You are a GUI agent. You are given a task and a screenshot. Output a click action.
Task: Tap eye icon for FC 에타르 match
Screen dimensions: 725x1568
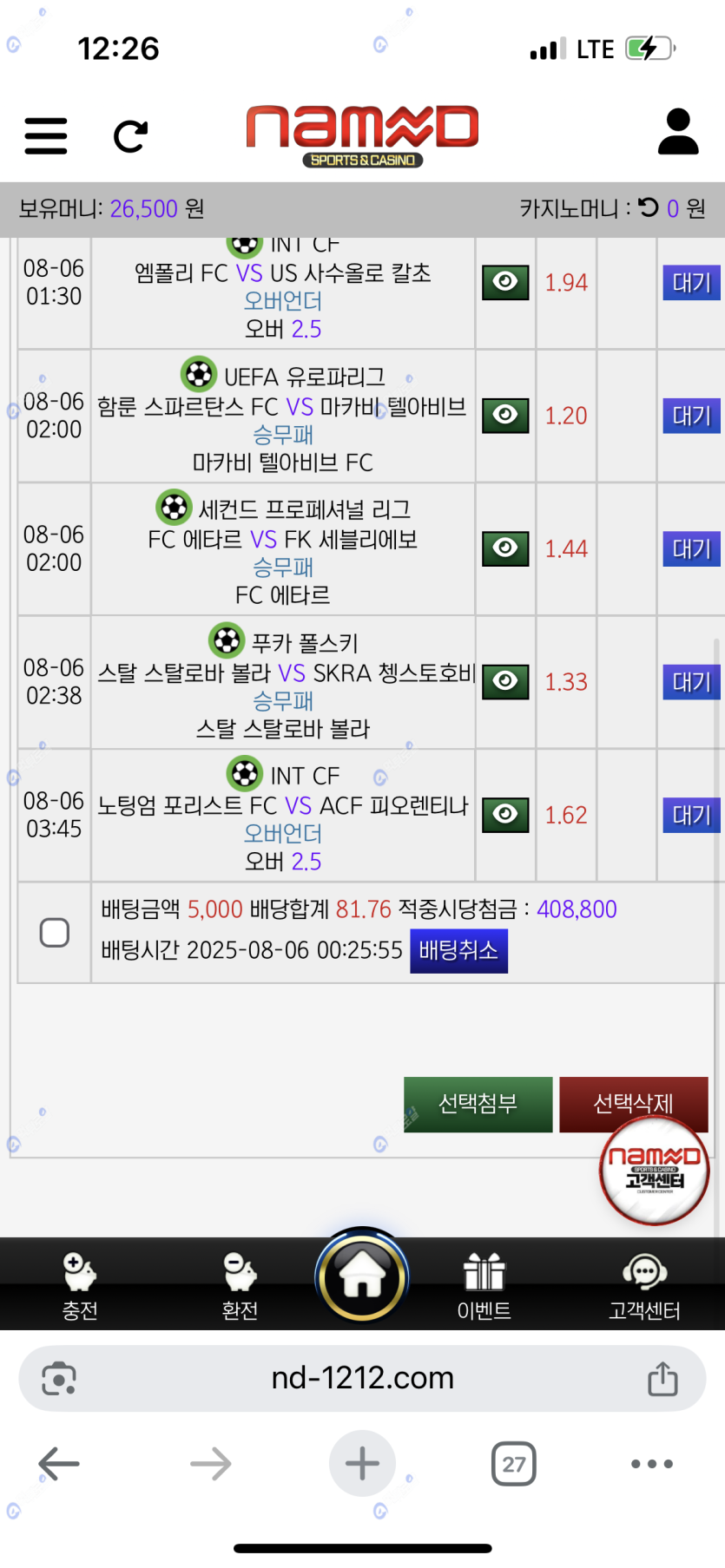click(x=505, y=548)
